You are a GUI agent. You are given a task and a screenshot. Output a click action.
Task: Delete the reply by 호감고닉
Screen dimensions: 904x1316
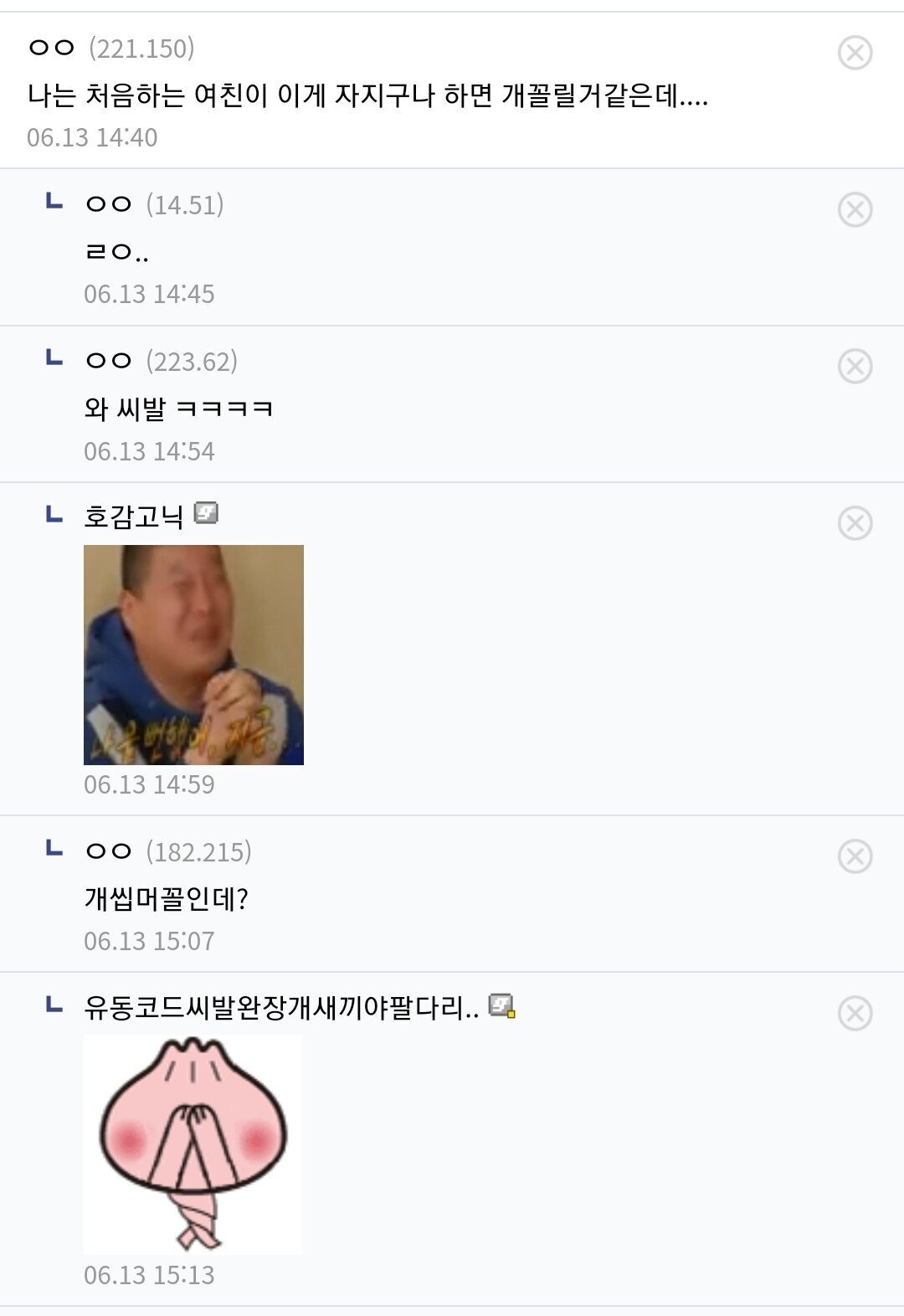(855, 523)
